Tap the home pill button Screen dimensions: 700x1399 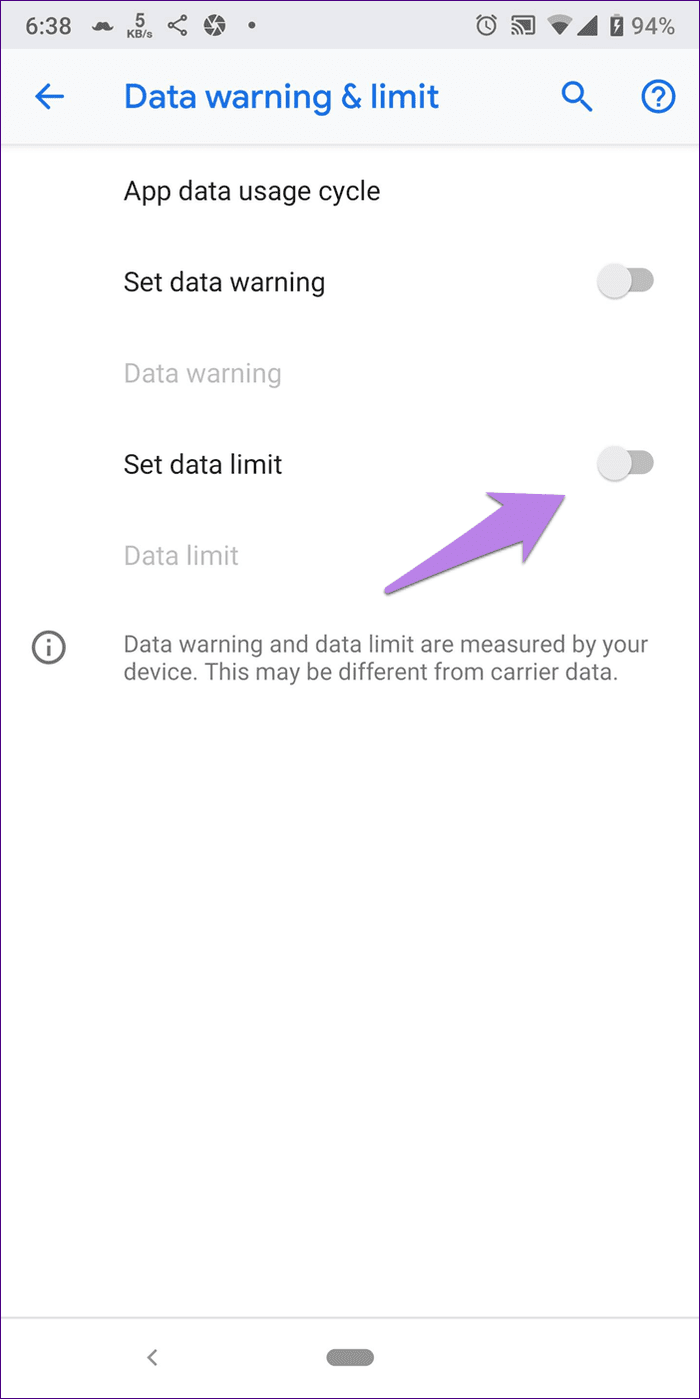tap(350, 1357)
